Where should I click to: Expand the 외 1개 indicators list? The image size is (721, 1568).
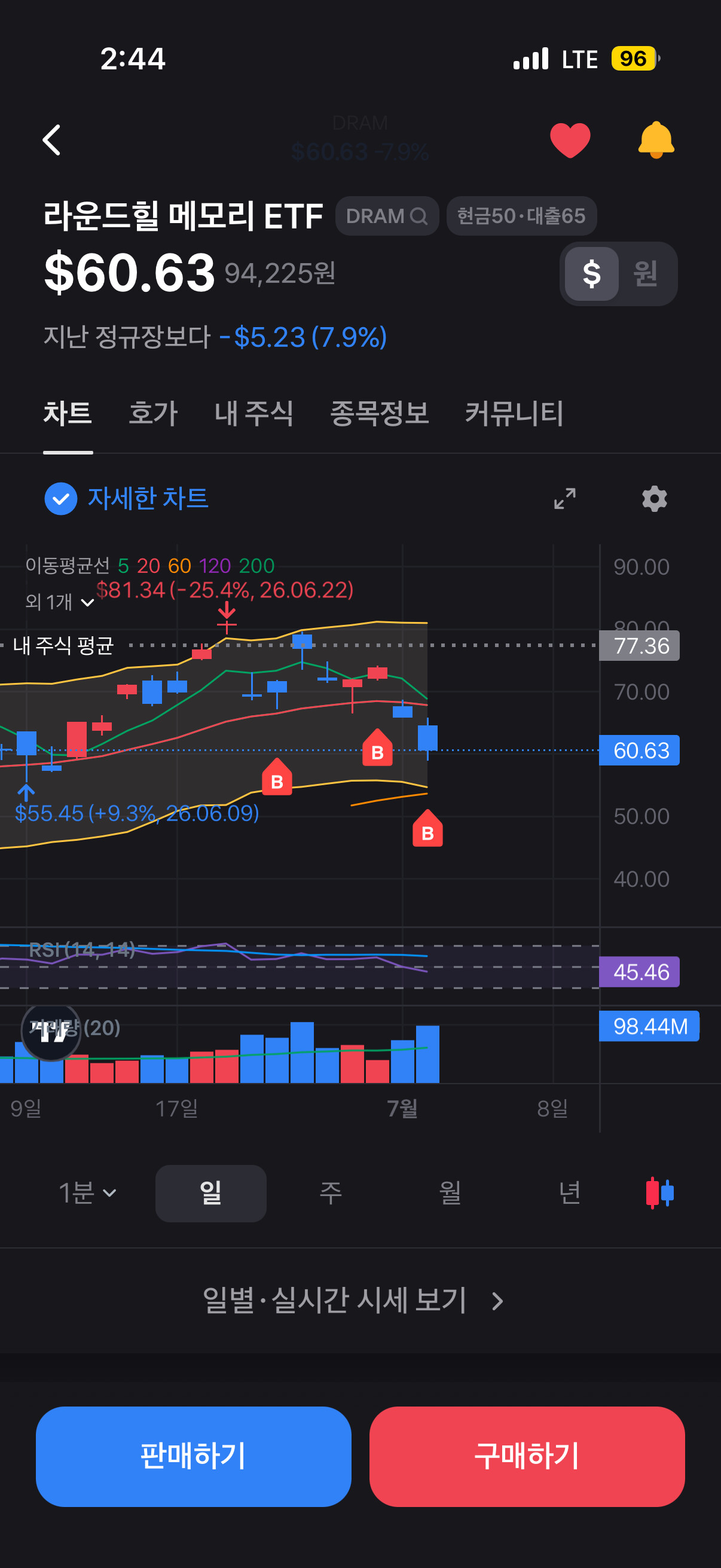[60, 602]
